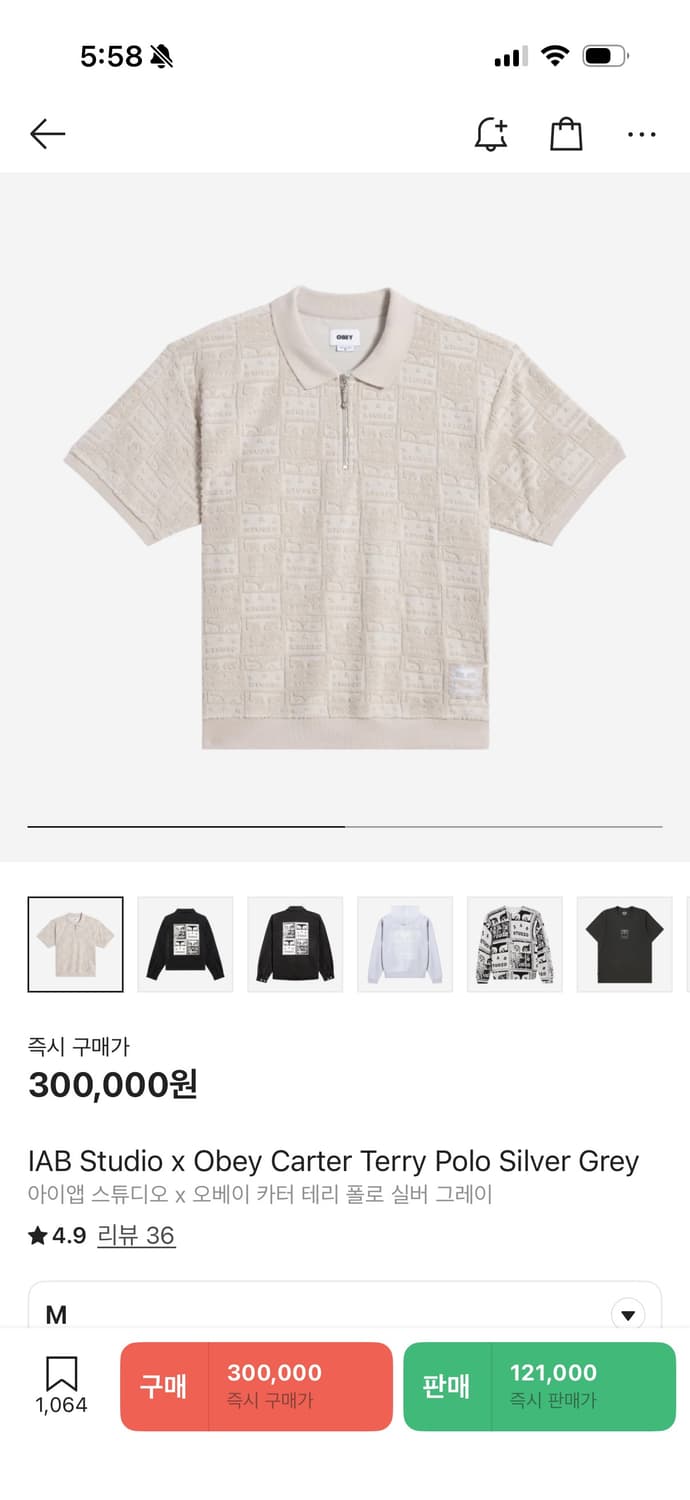Image resolution: width=690 pixels, height=1500 pixels.
Task: Enable price alert with the bell icon
Action: coord(490,134)
